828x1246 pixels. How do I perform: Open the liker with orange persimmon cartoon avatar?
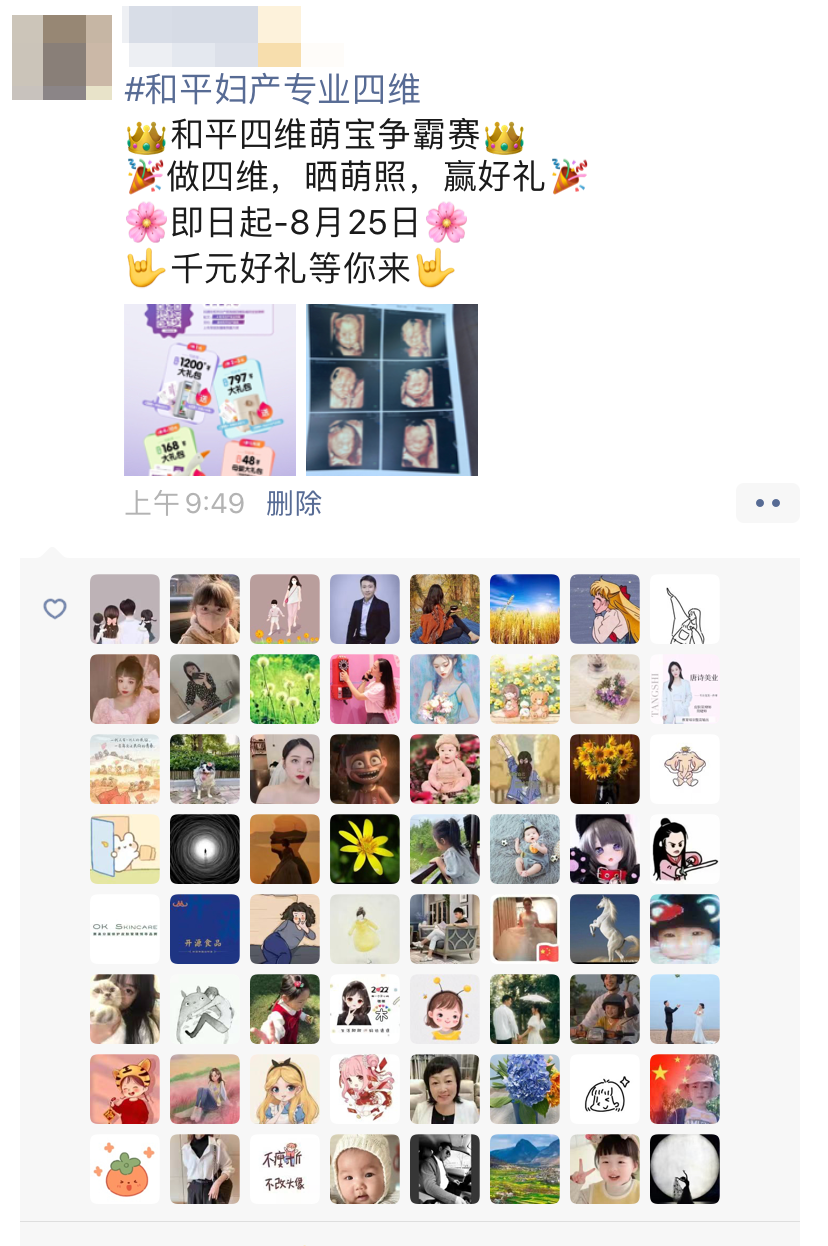click(125, 1169)
